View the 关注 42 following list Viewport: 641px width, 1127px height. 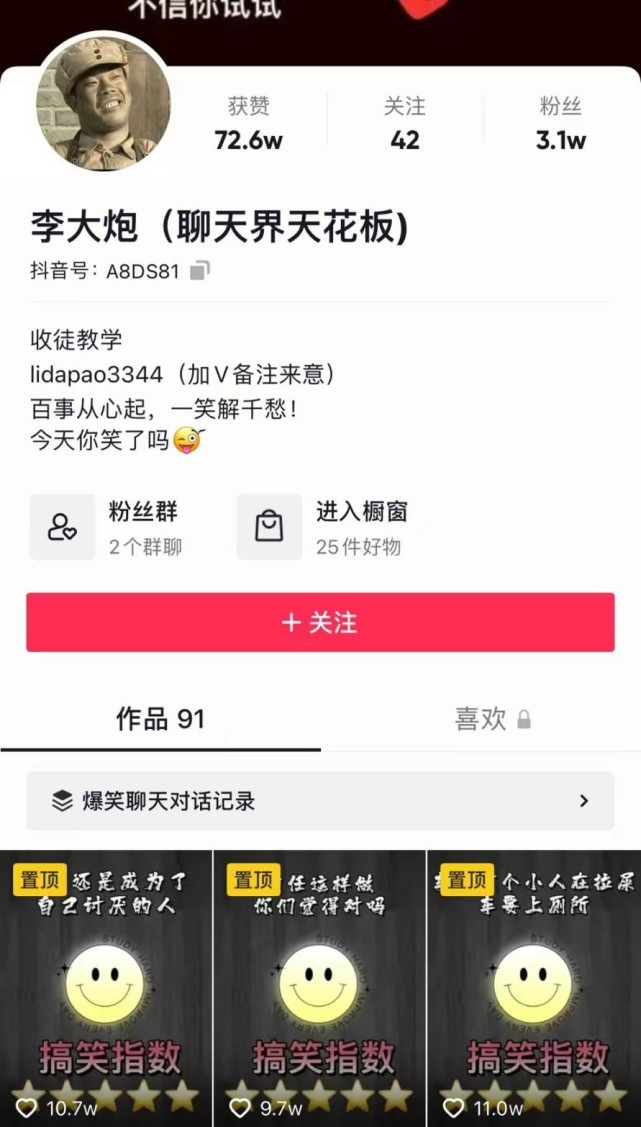(x=405, y=123)
